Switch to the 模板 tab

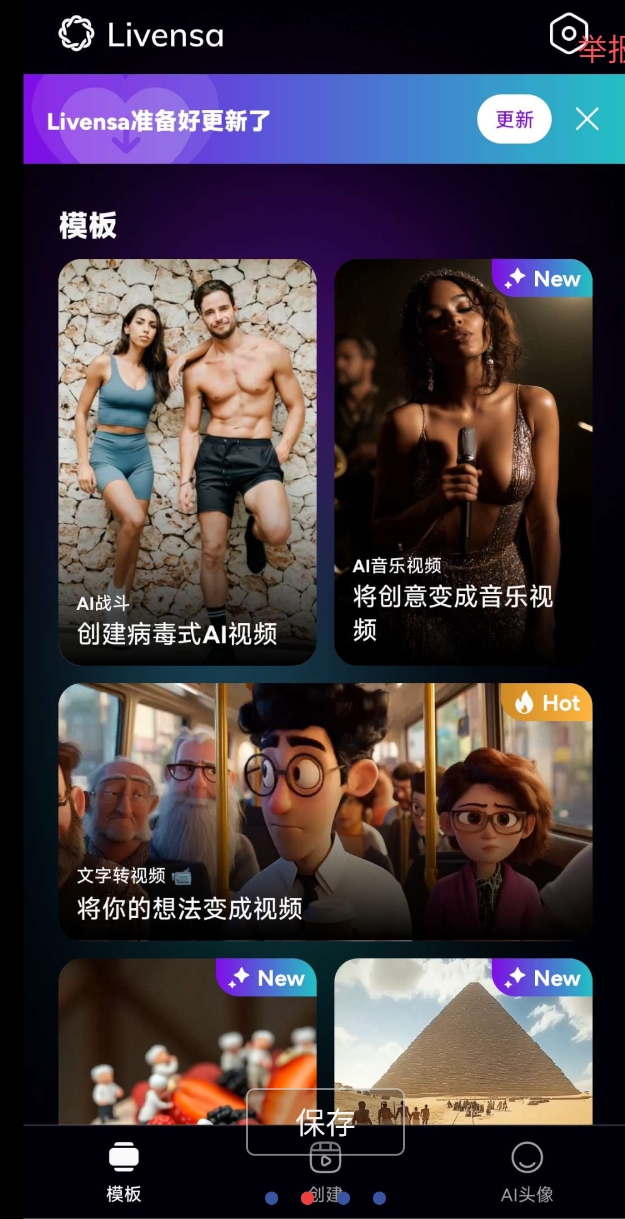pyautogui.click(x=124, y=1172)
